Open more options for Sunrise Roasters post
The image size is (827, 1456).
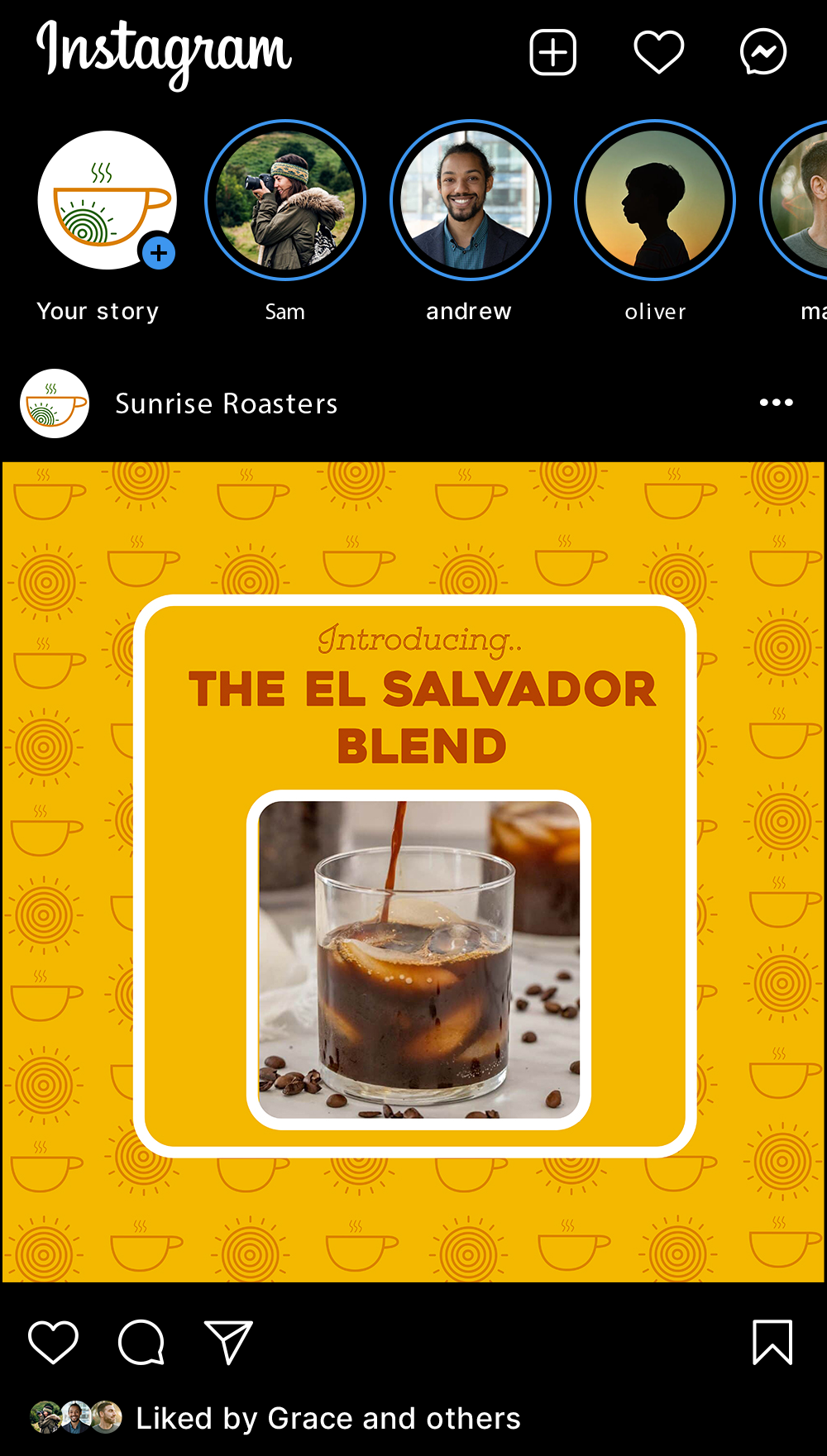pyautogui.click(x=776, y=403)
